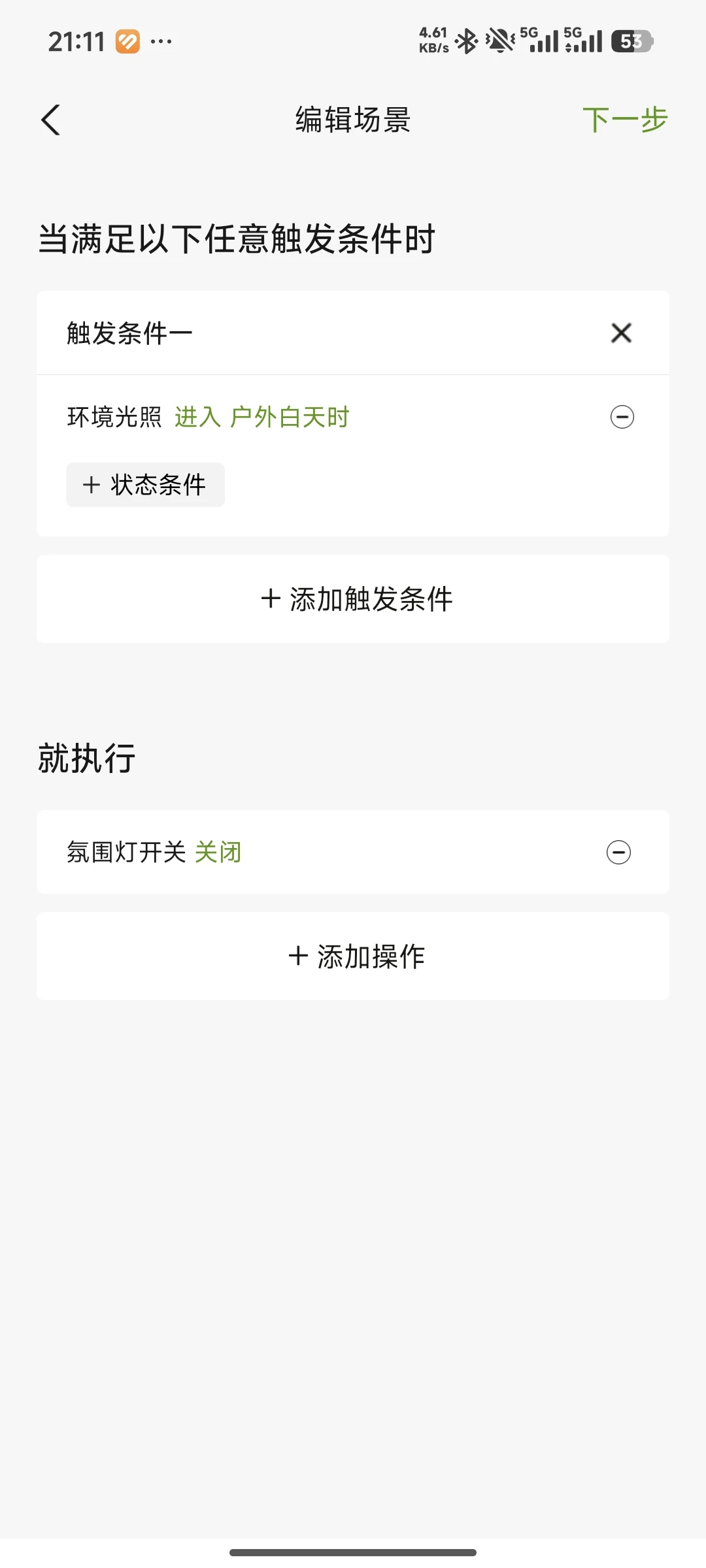Edit the 氛围灯开关 关闭 action

pos(154,852)
